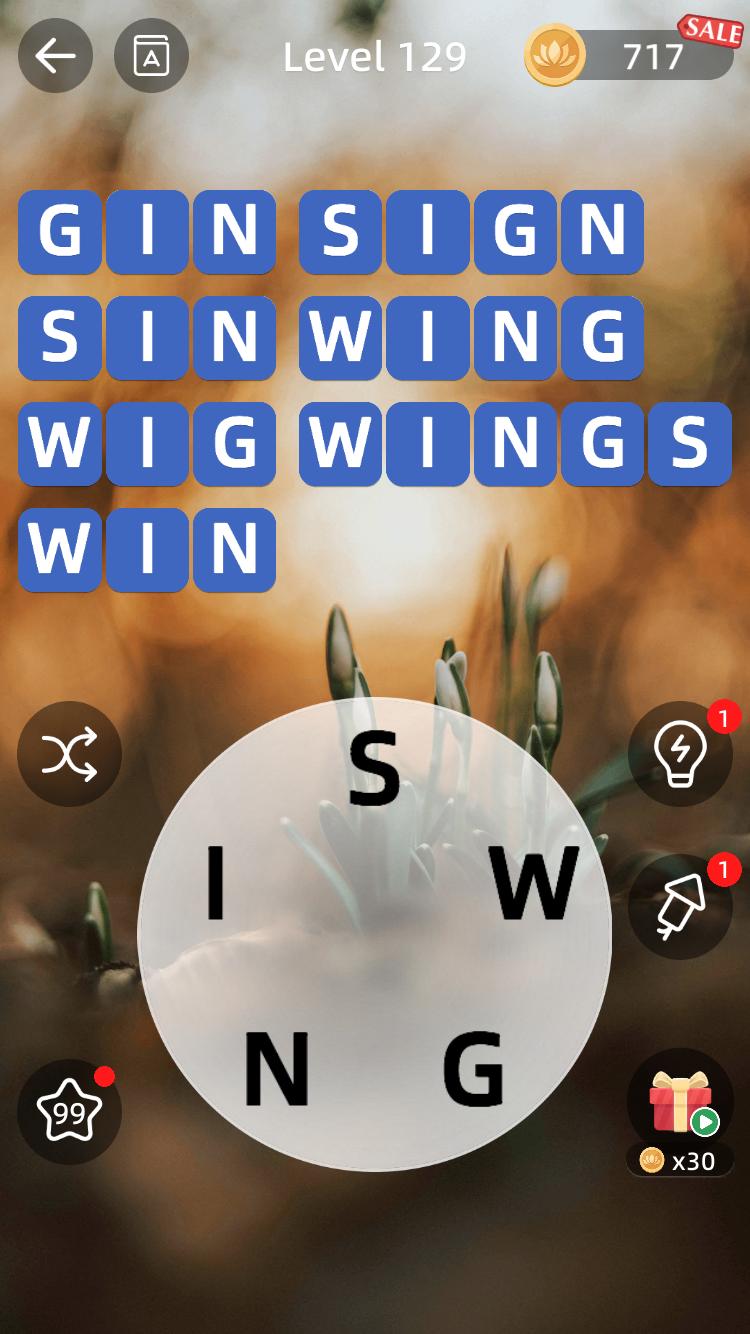This screenshot has height=1334, width=750.
Task: Select letter W in the wheel
Action: pos(536,882)
